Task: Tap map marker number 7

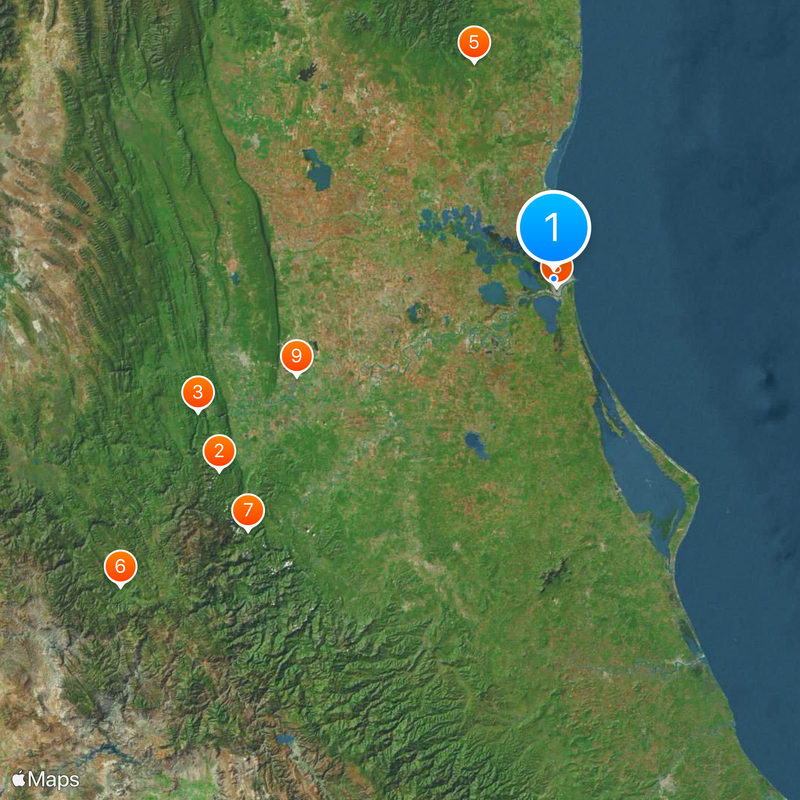Action: pyautogui.click(x=248, y=510)
